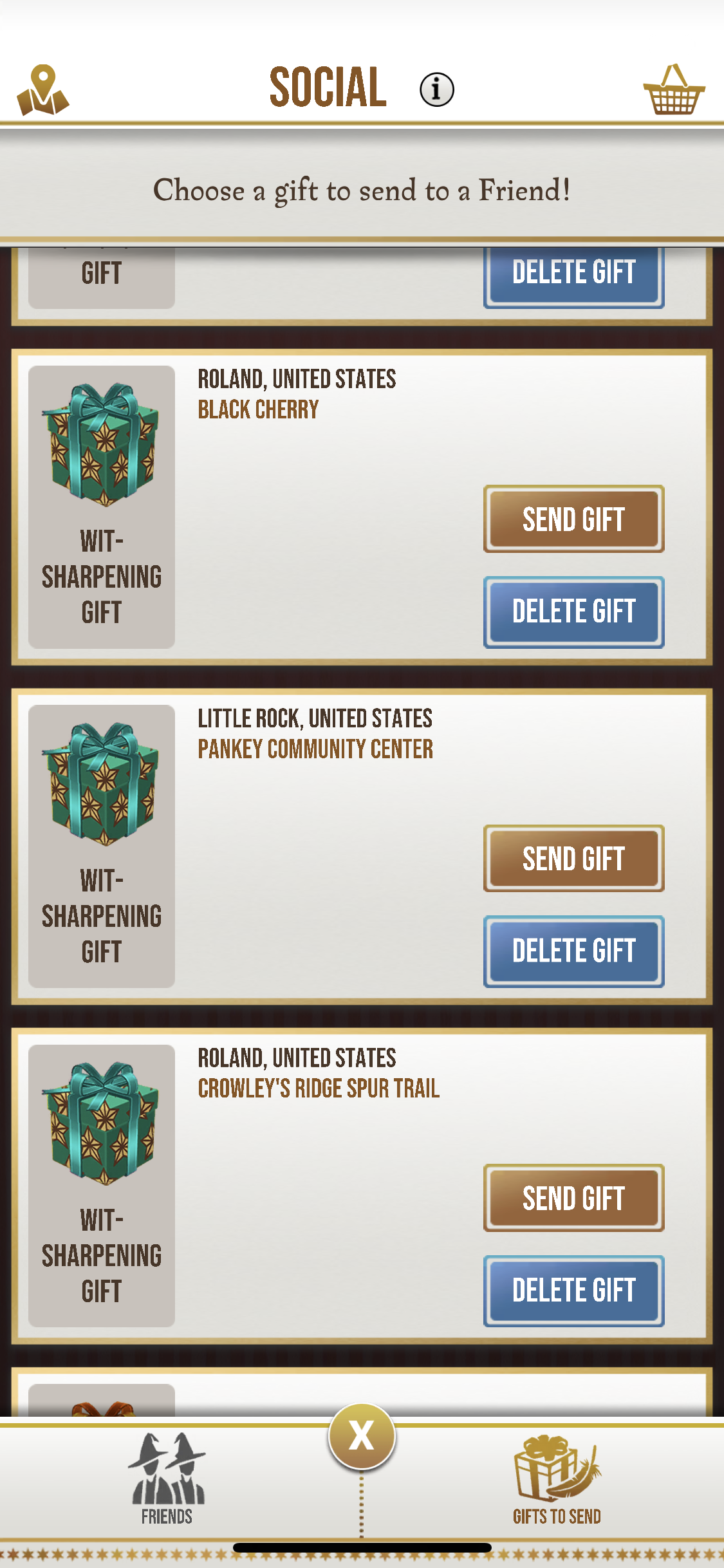Send the Pankey Community Center gift

tap(573, 858)
